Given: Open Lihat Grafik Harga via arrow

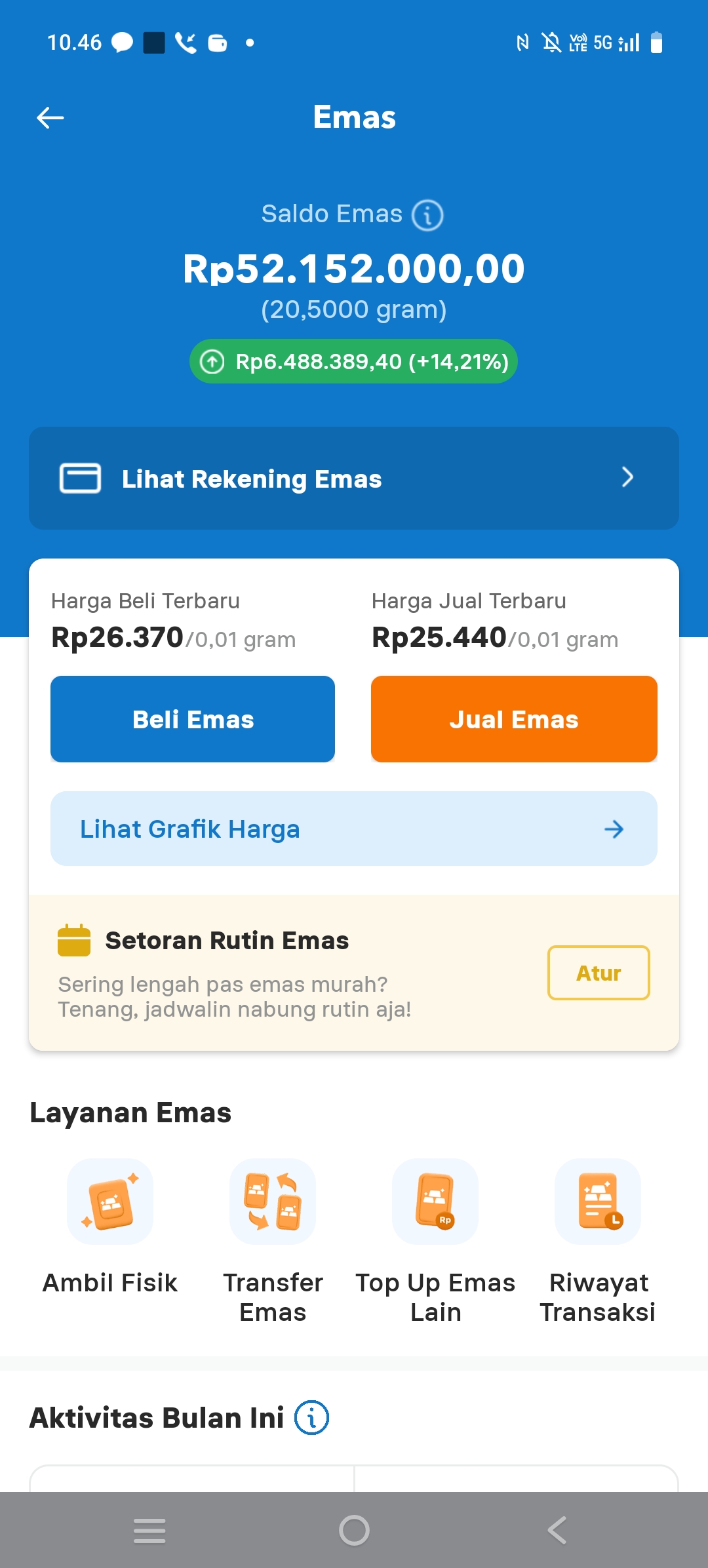Looking at the screenshot, I should [614, 829].
